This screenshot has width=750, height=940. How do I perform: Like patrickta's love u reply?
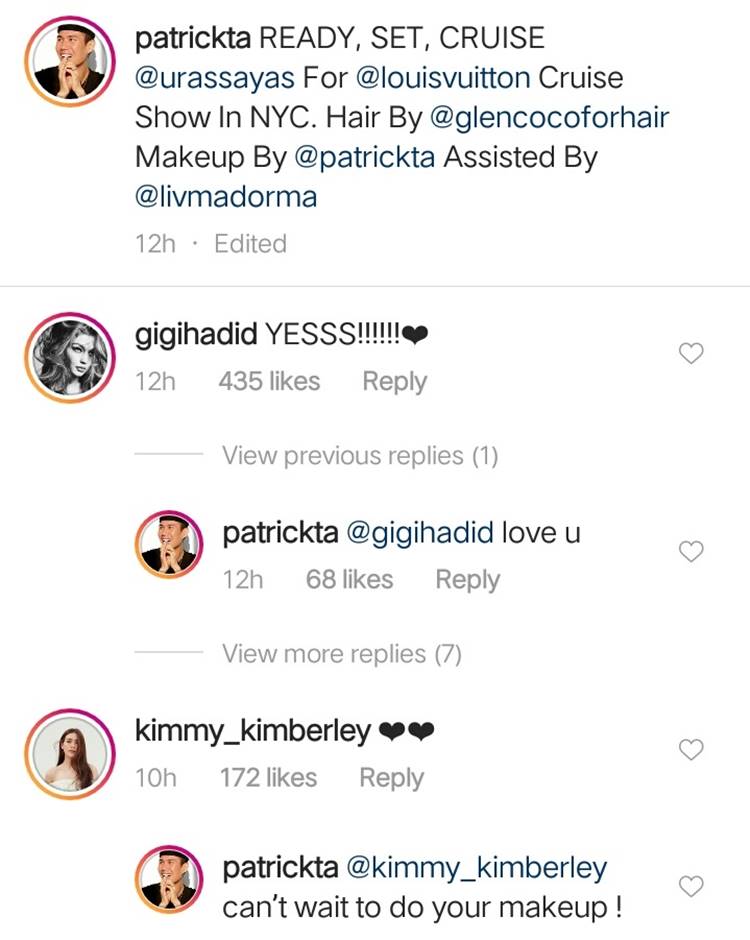(691, 551)
